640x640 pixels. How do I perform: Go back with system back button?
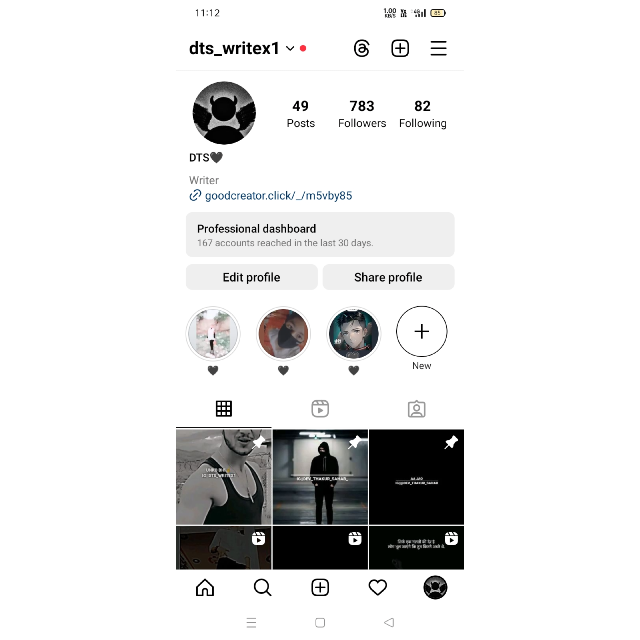coord(389,622)
